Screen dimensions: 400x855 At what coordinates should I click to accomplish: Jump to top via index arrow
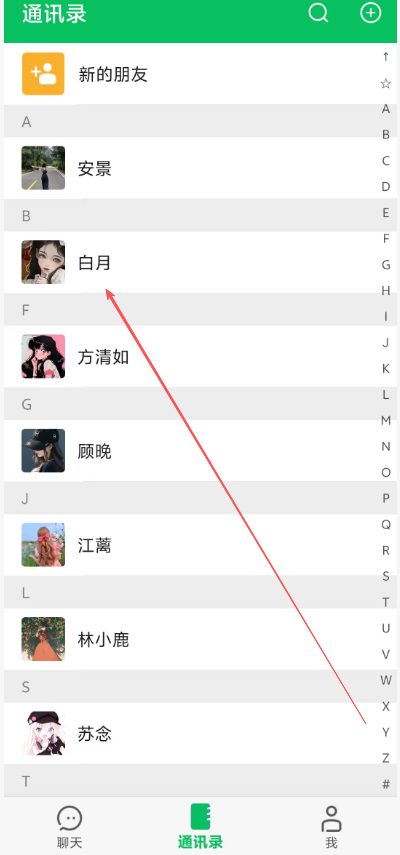point(386,57)
